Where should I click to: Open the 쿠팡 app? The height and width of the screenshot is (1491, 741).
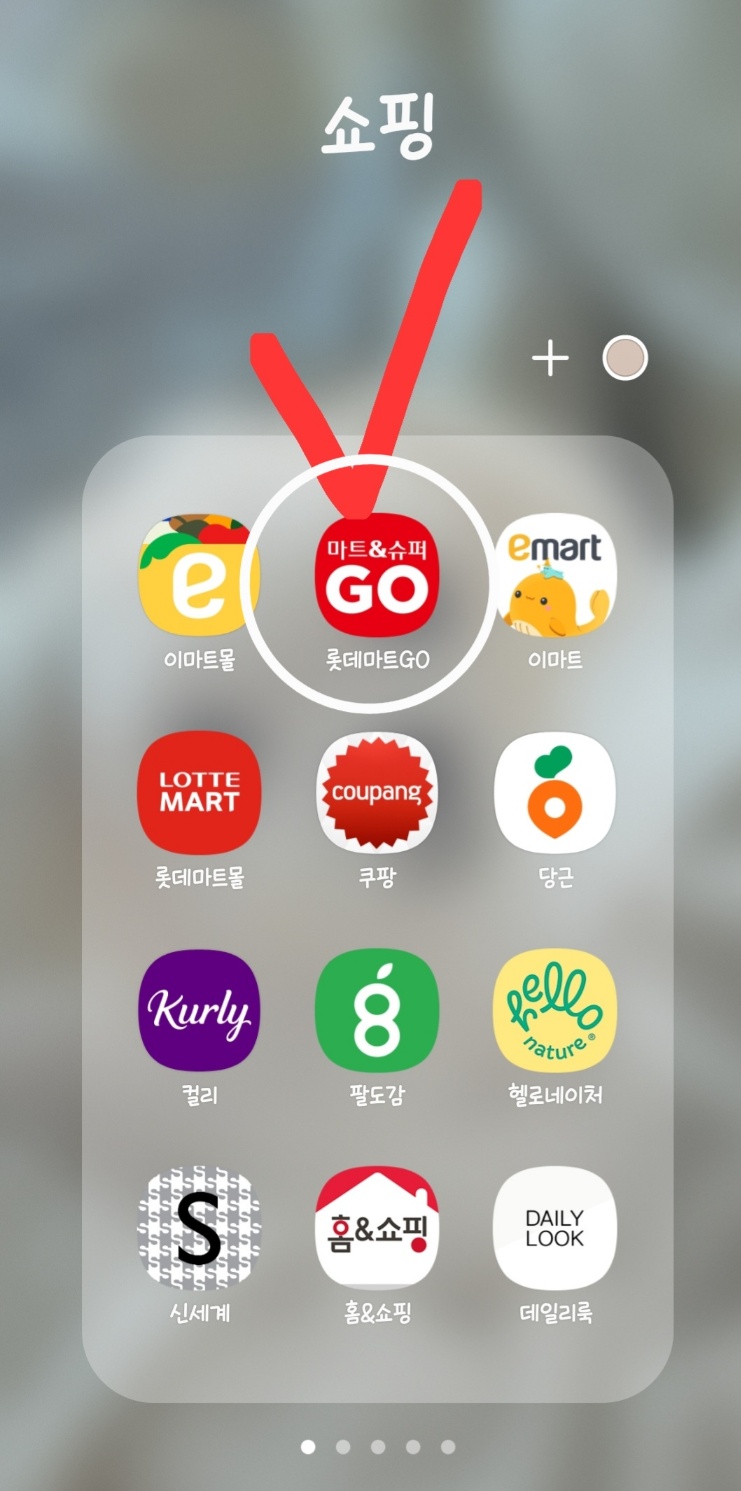[377, 792]
